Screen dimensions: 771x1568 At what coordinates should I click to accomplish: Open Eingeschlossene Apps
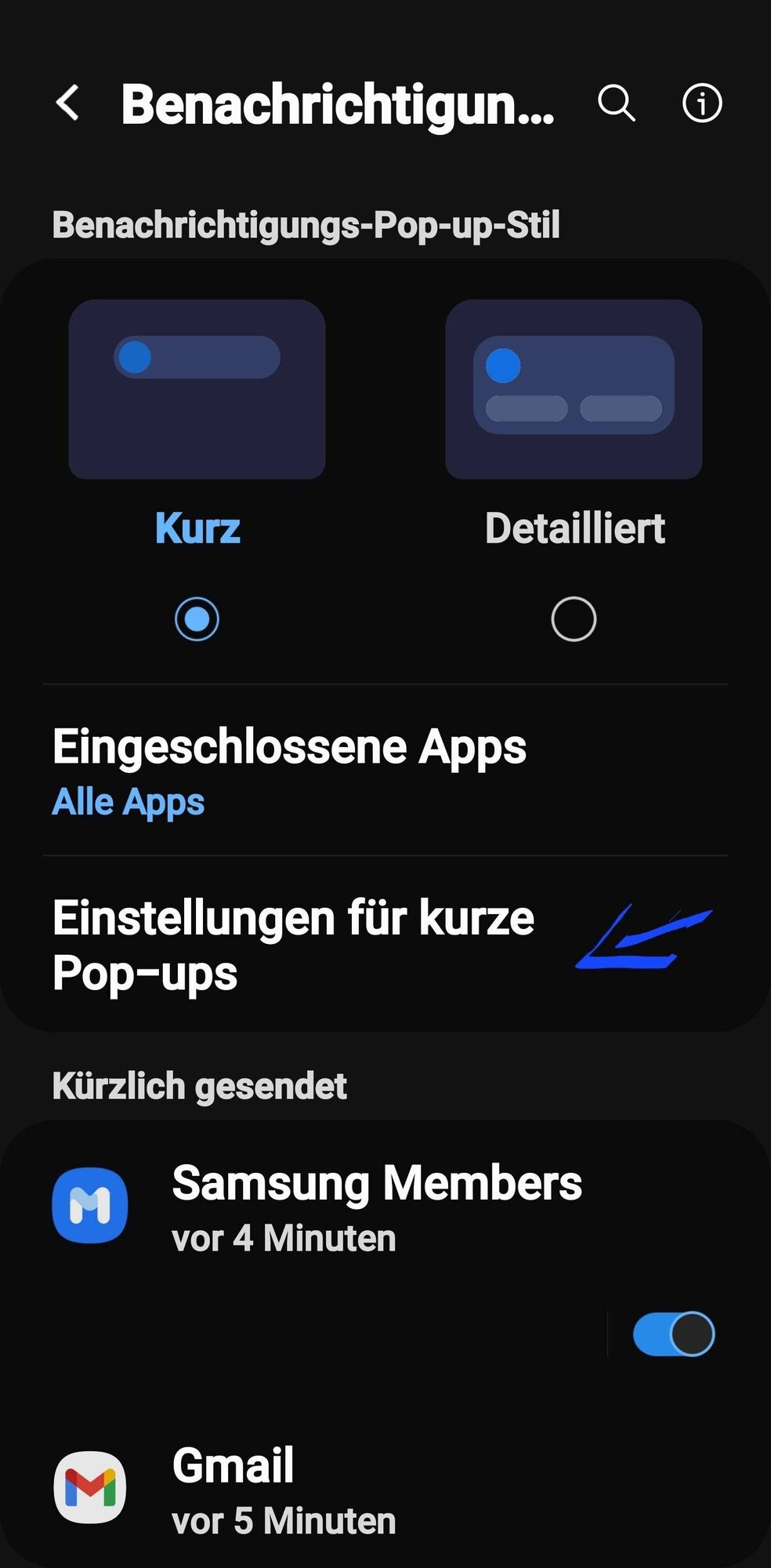coord(288,771)
